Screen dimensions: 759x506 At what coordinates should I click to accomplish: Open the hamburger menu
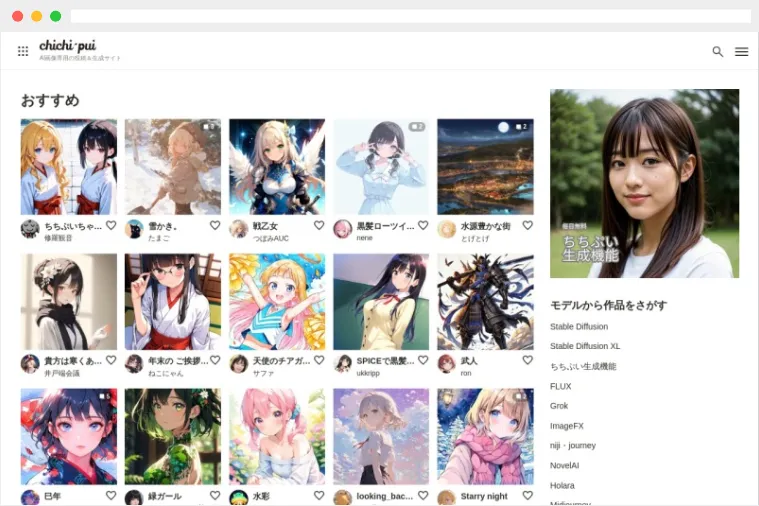tap(741, 52)
